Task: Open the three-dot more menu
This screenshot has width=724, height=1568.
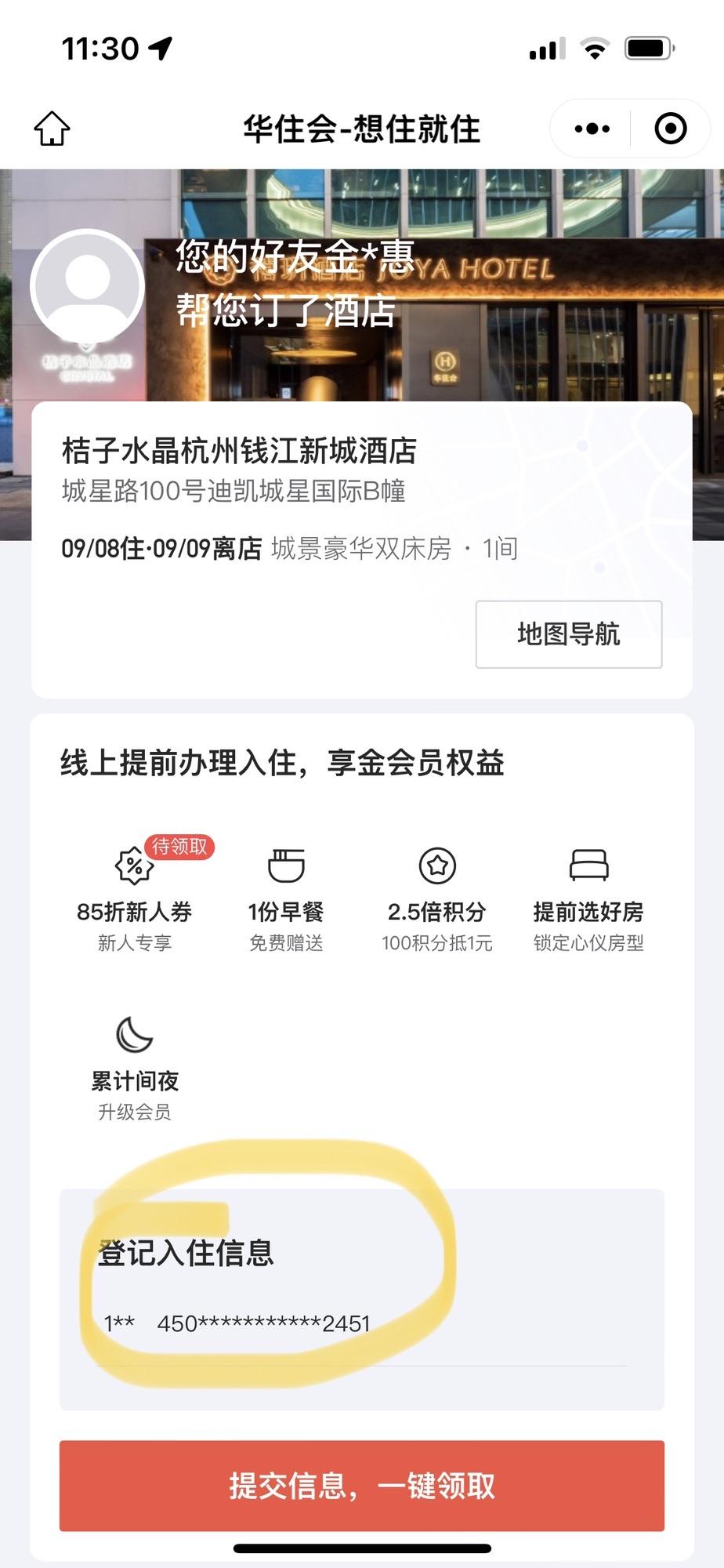Action: click(592, 129)
